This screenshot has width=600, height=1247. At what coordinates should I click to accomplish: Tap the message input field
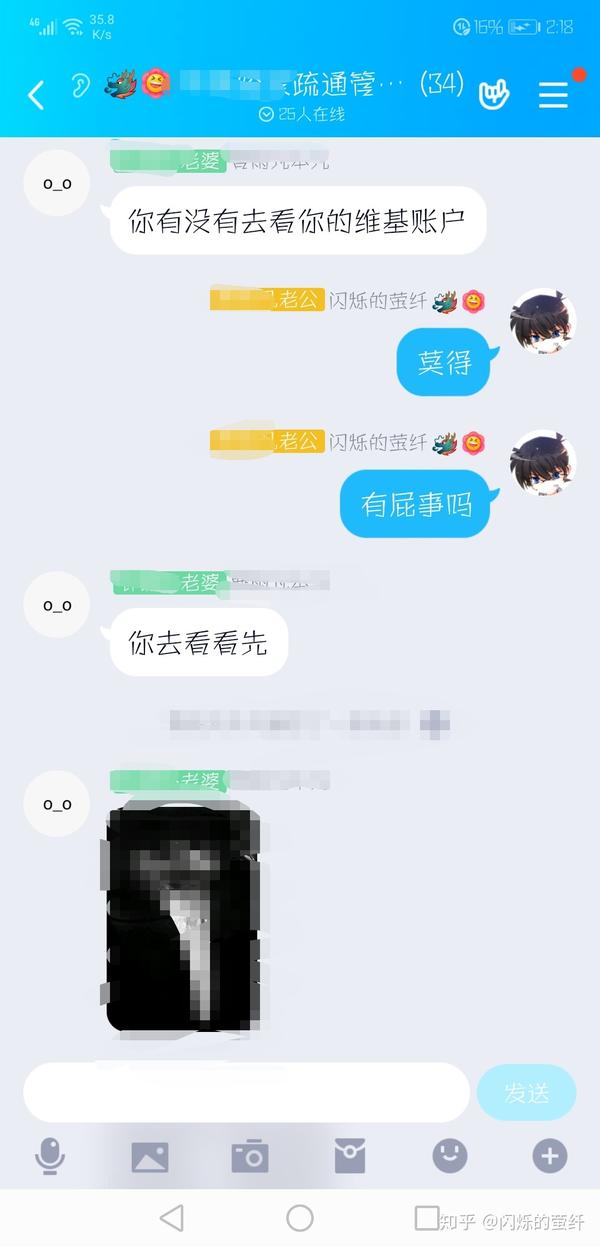click(x=246, y=1092)
